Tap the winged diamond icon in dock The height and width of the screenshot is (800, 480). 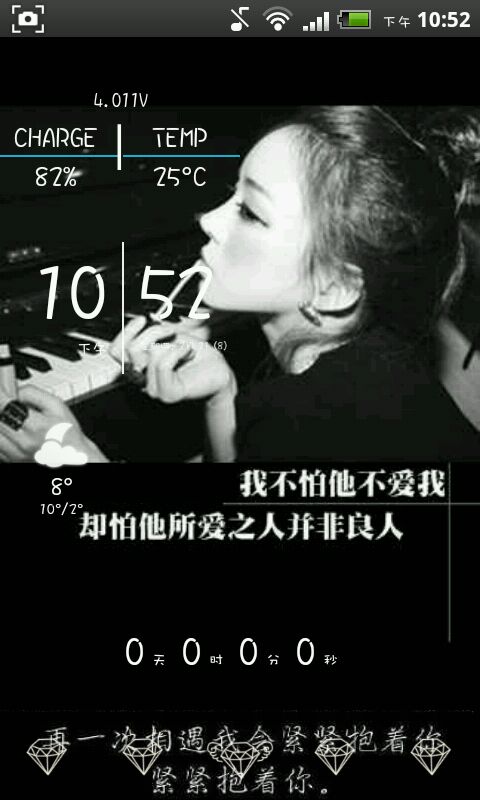240,754
